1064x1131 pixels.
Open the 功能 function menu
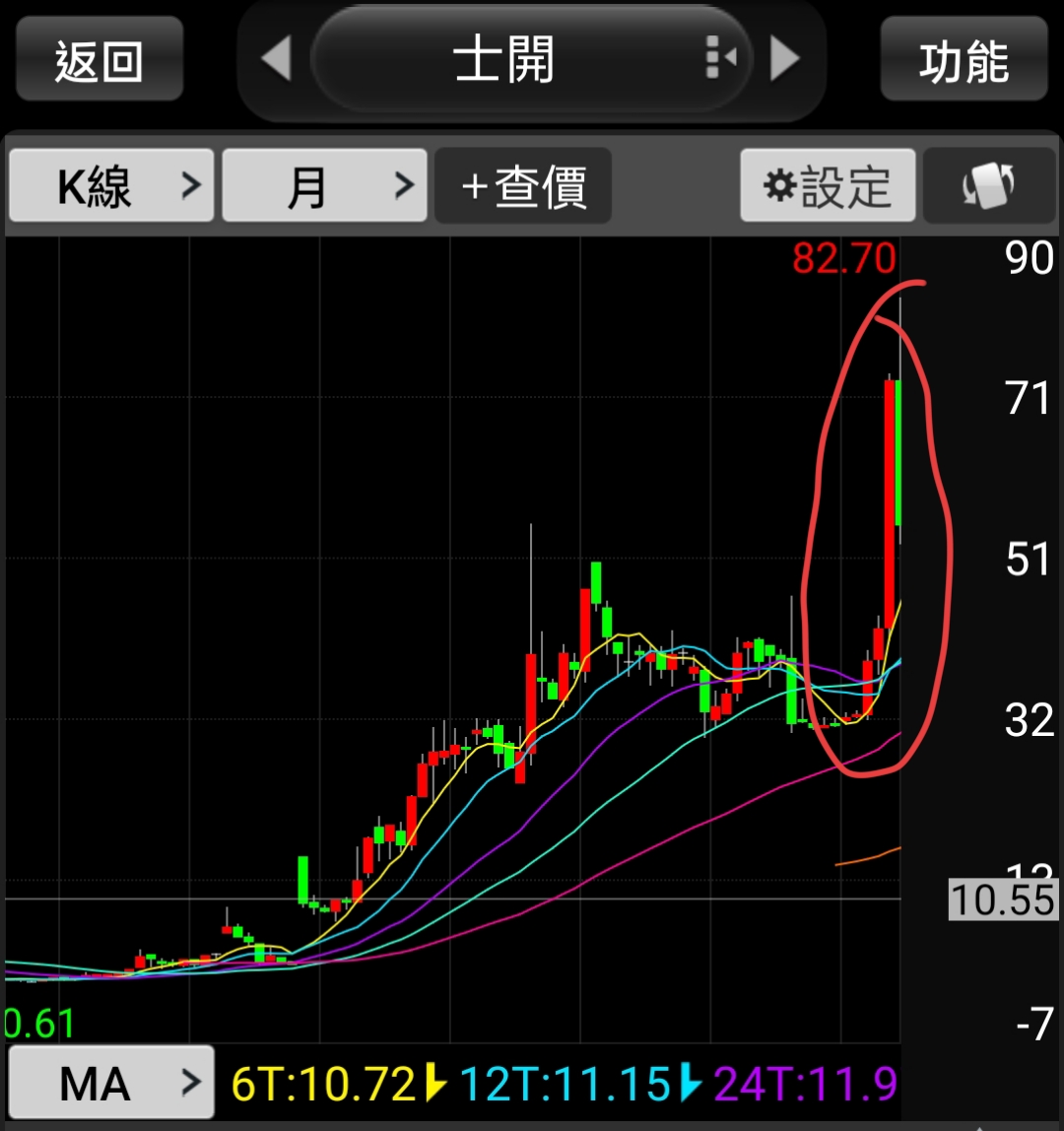coord(964,61)
